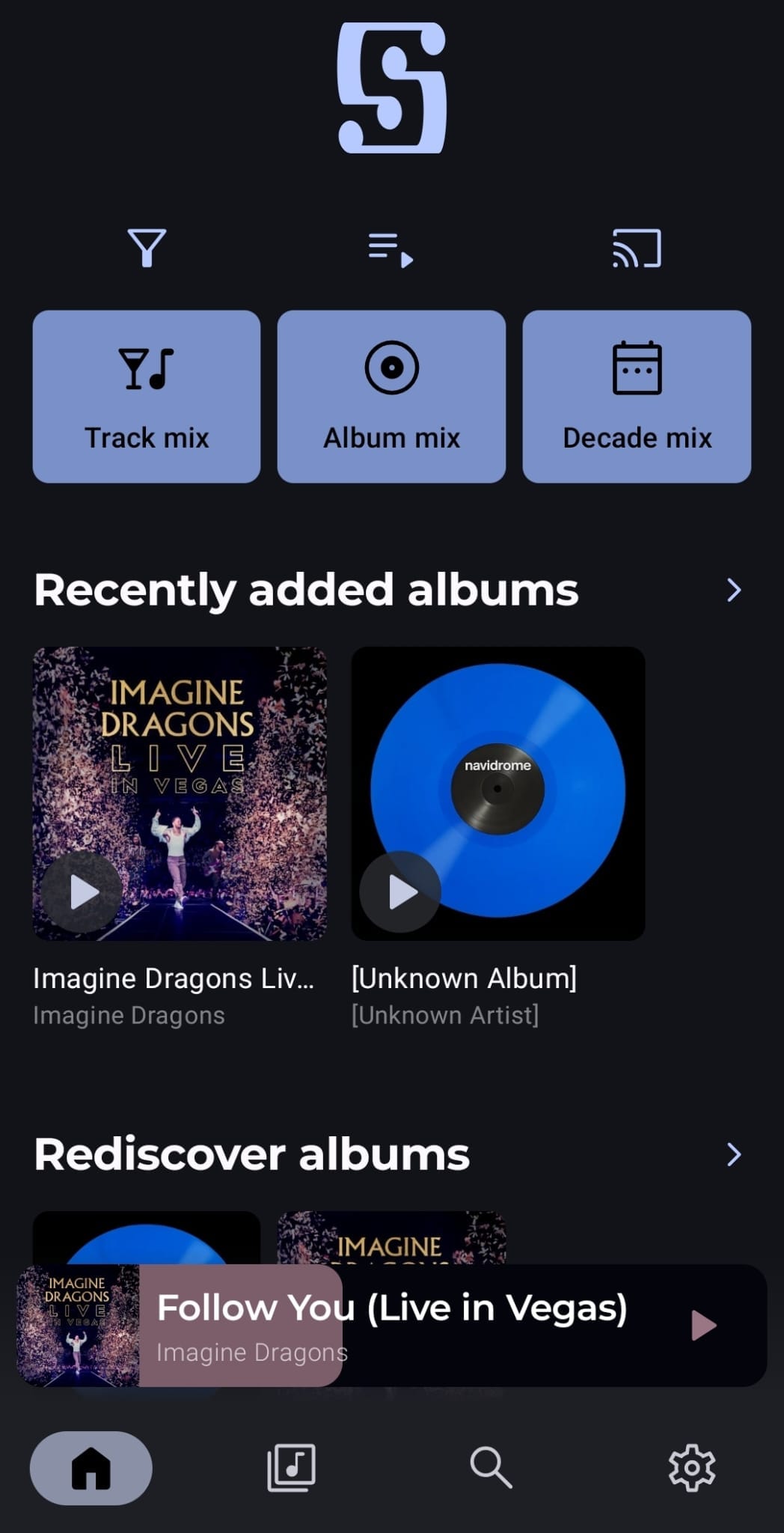Expand Rediscover albums list

734,1154
